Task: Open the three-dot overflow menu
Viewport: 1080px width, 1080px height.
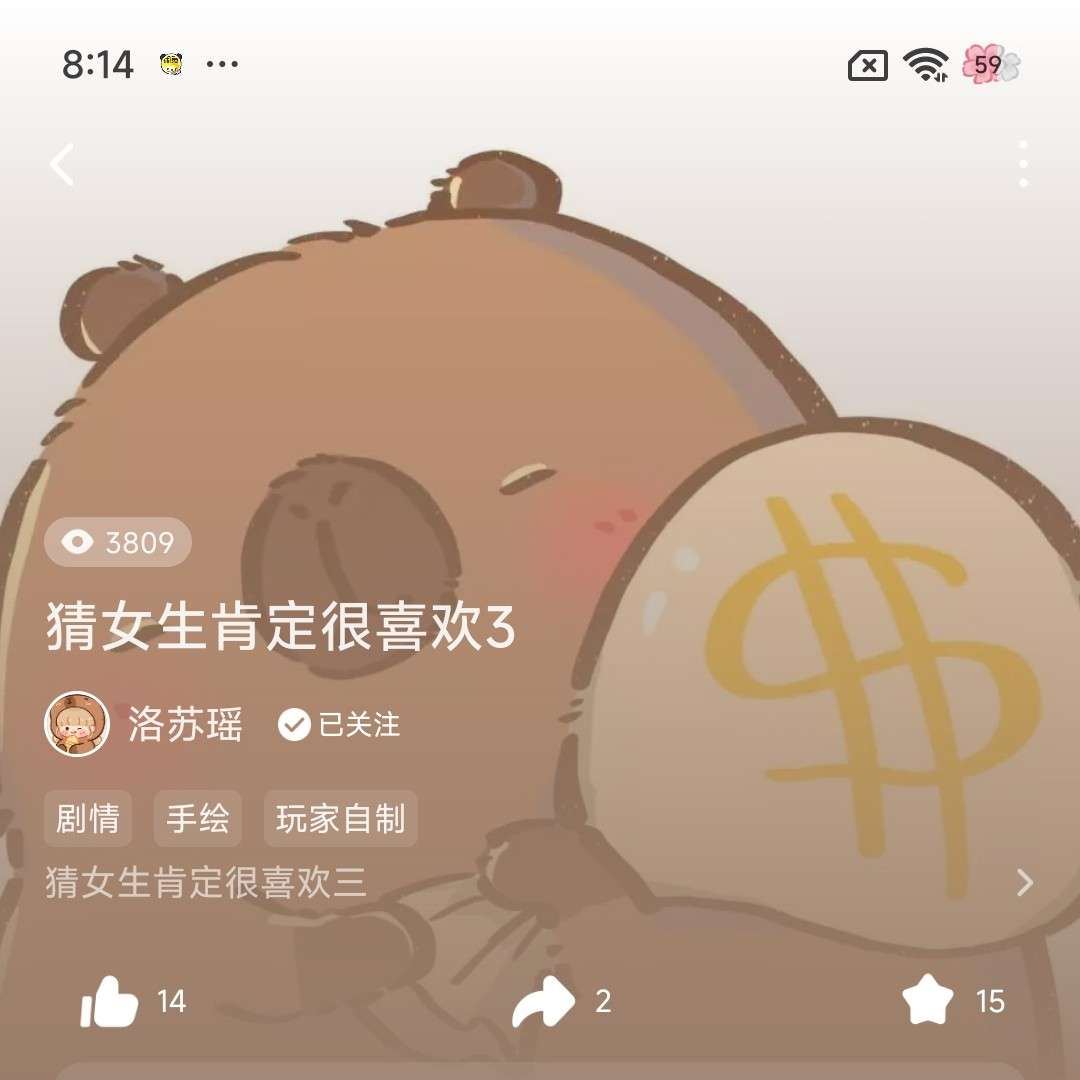Action: point(1023,165)
